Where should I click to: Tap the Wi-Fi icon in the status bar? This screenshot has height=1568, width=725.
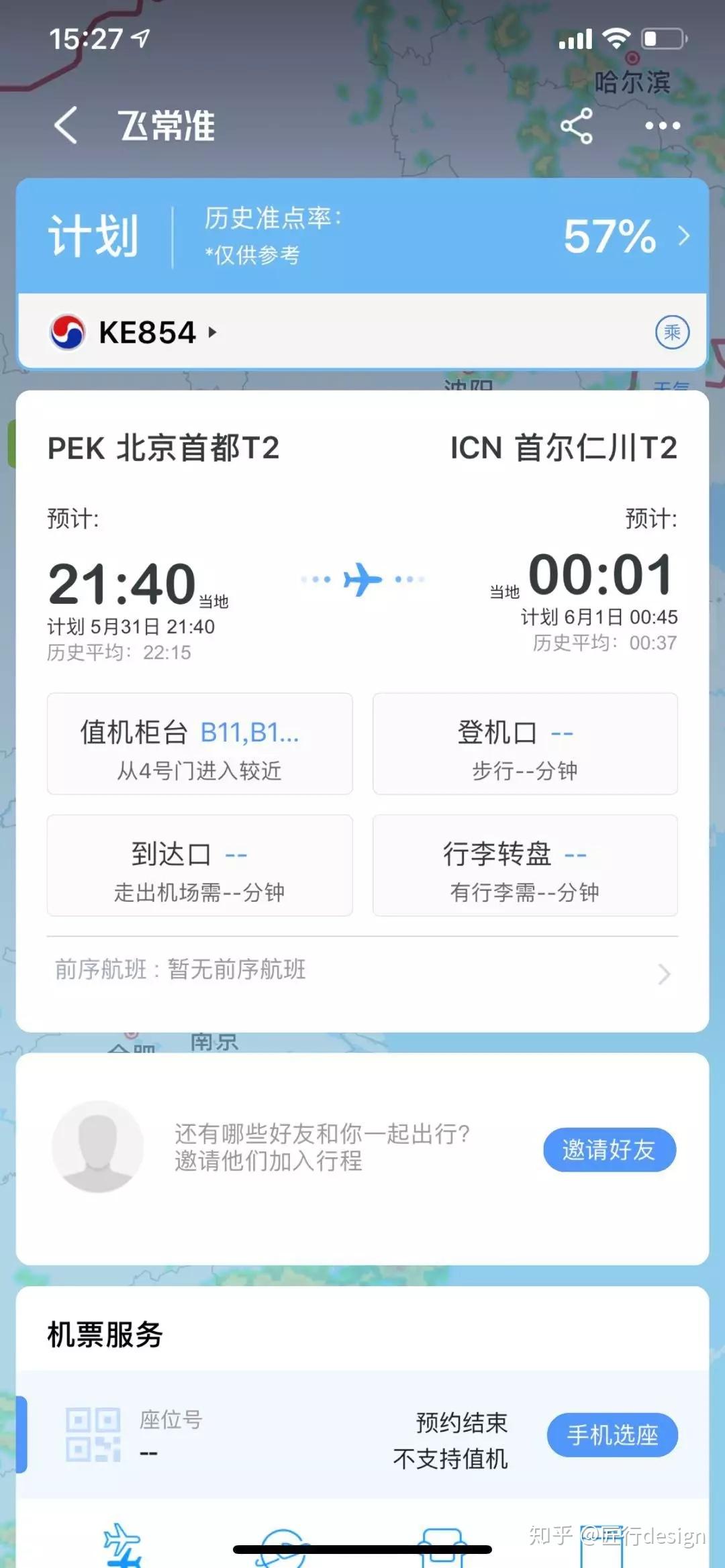click(618, 38)
